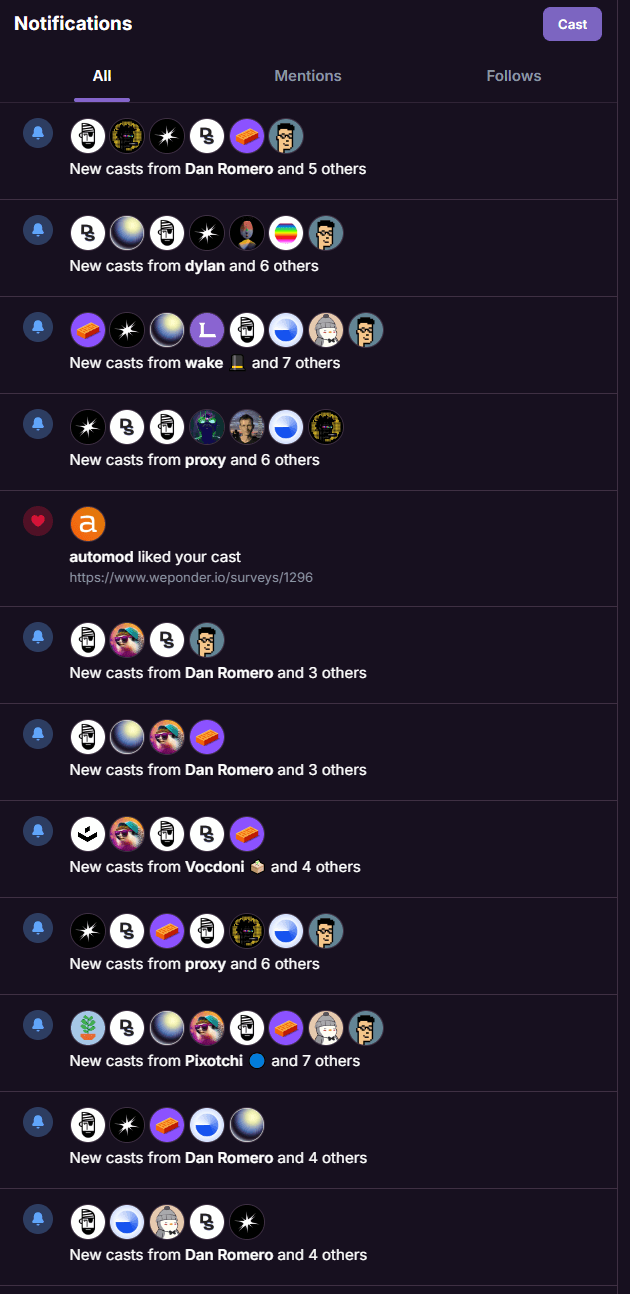Open the weponder.io survey link
This screenshot has width=630, height=1294.
coord(191,577)
